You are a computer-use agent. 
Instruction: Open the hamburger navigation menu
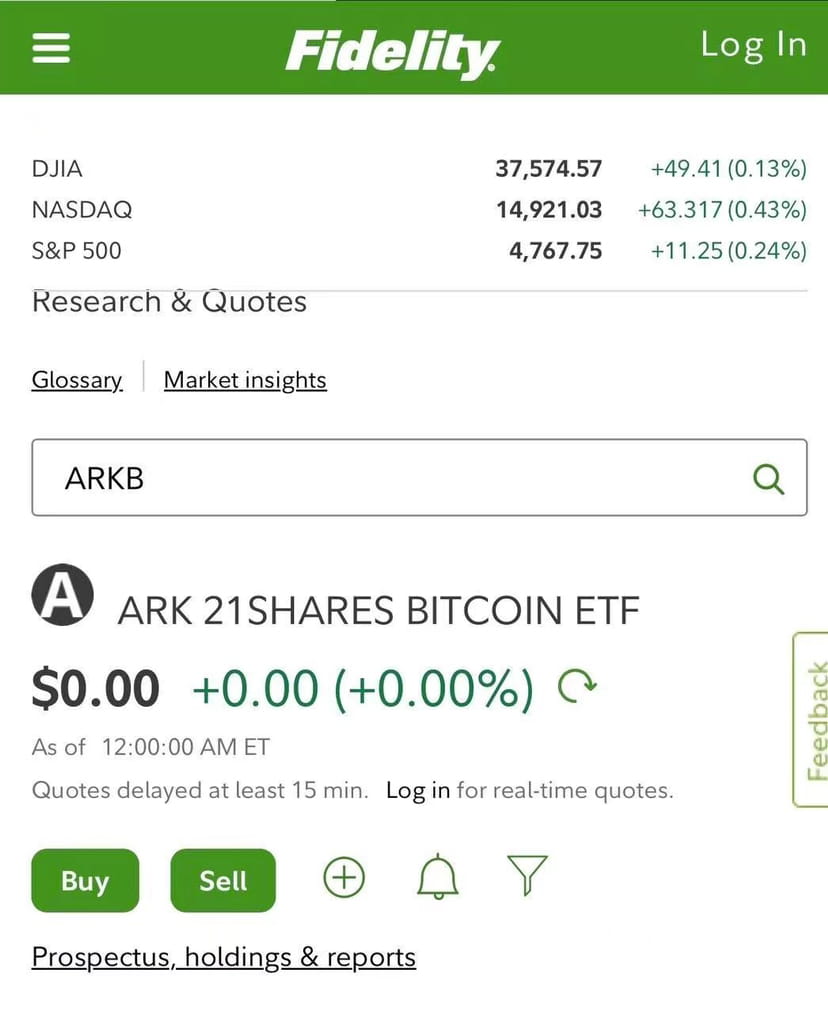pos(51,47)
